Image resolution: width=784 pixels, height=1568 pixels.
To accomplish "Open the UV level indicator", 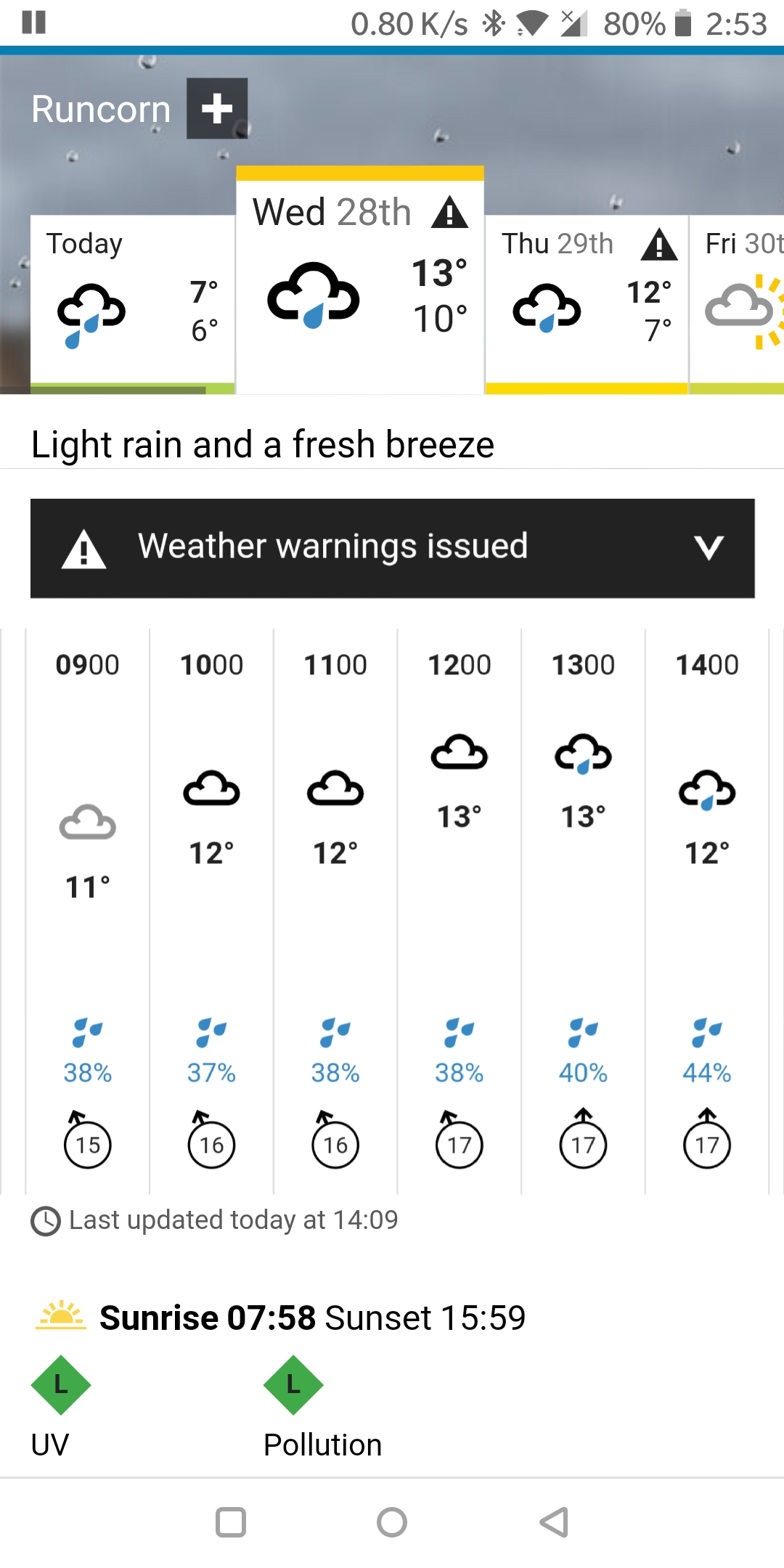I will [60, 1407].
